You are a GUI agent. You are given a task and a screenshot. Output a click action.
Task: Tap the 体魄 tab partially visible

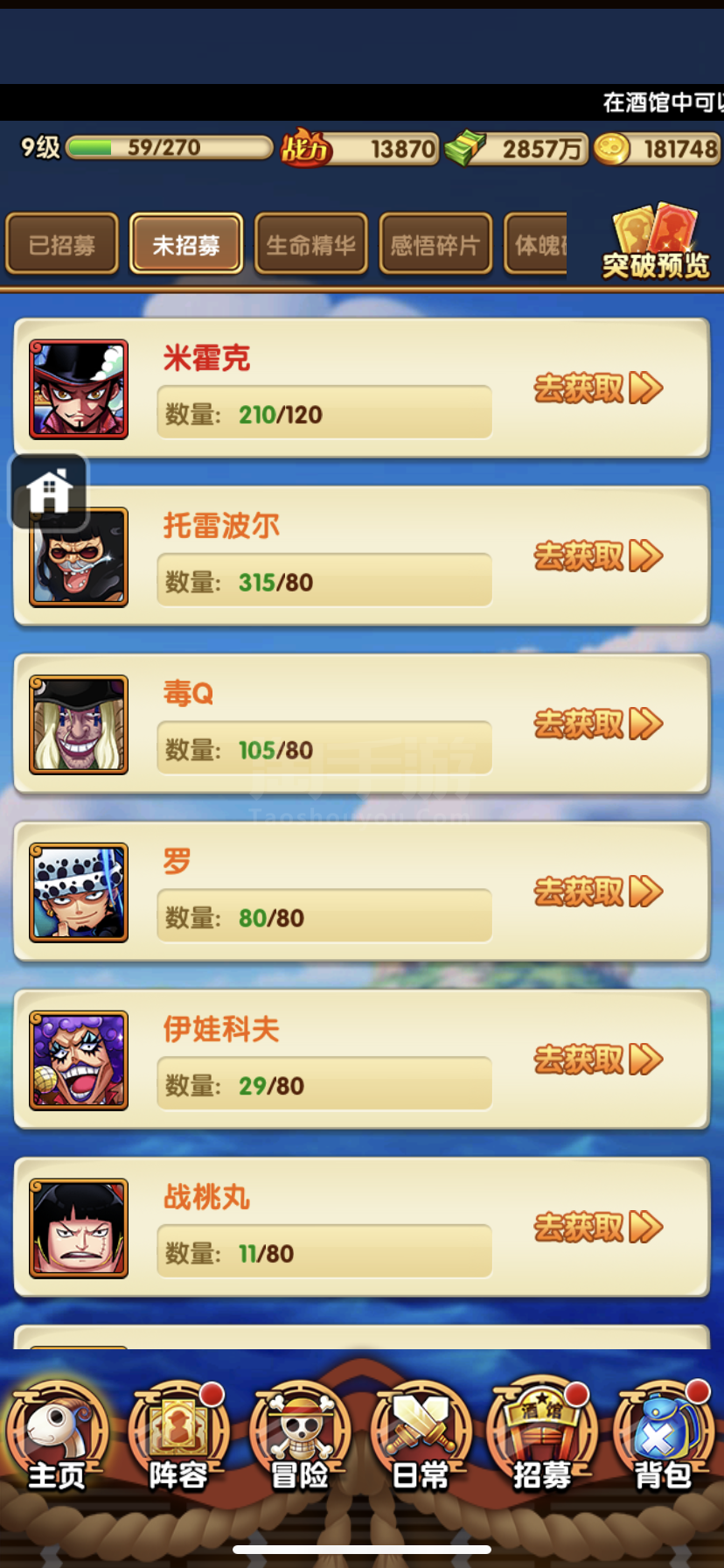pos(537,244)
